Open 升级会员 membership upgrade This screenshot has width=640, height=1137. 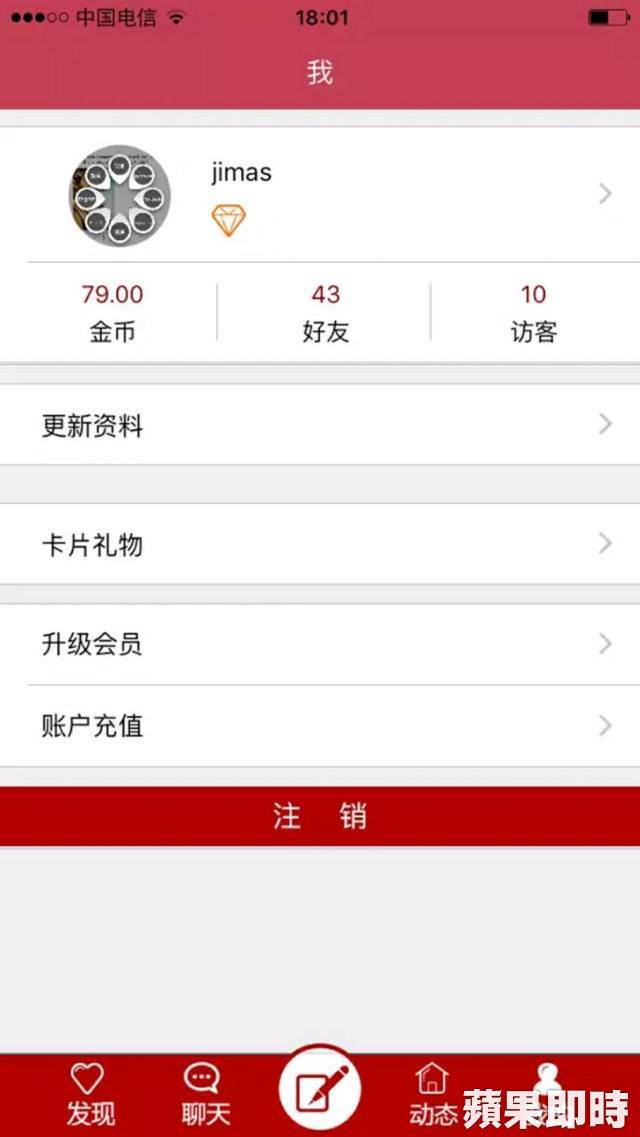(x=320, y=645)
